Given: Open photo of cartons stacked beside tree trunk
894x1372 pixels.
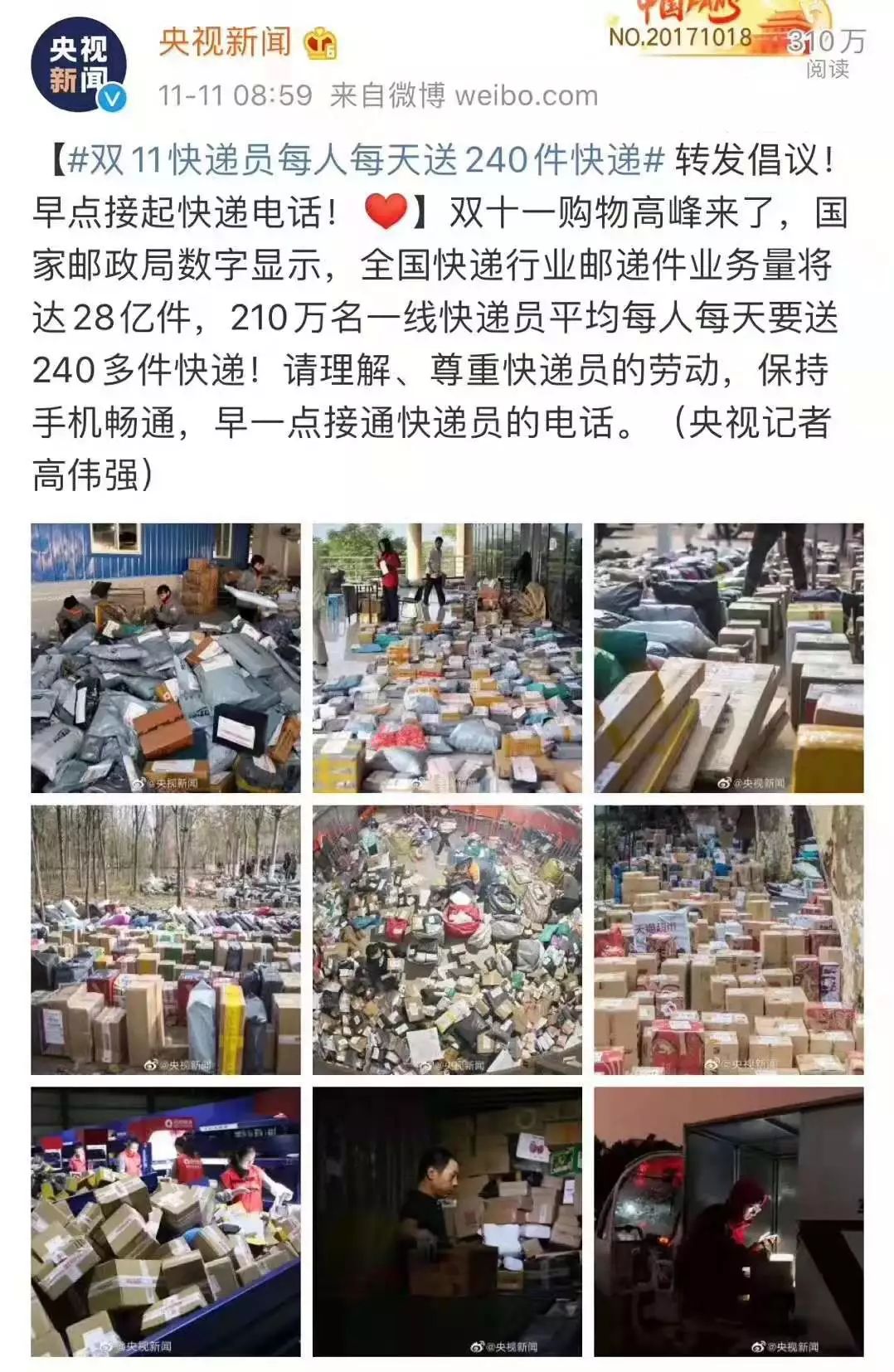Looking at the screenshot, I should (x=728, y=940).
